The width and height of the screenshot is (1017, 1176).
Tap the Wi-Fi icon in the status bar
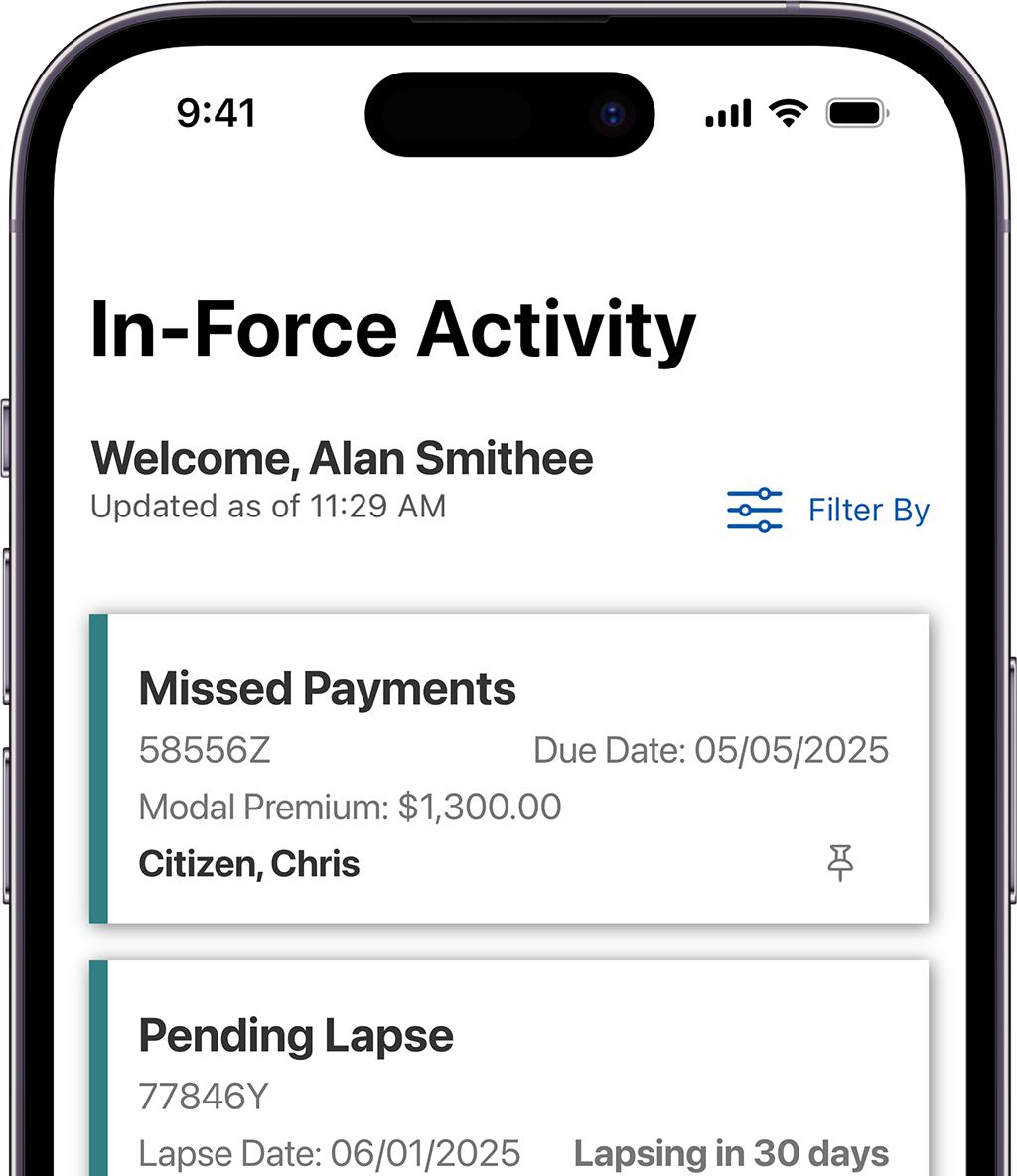[790, 112]
